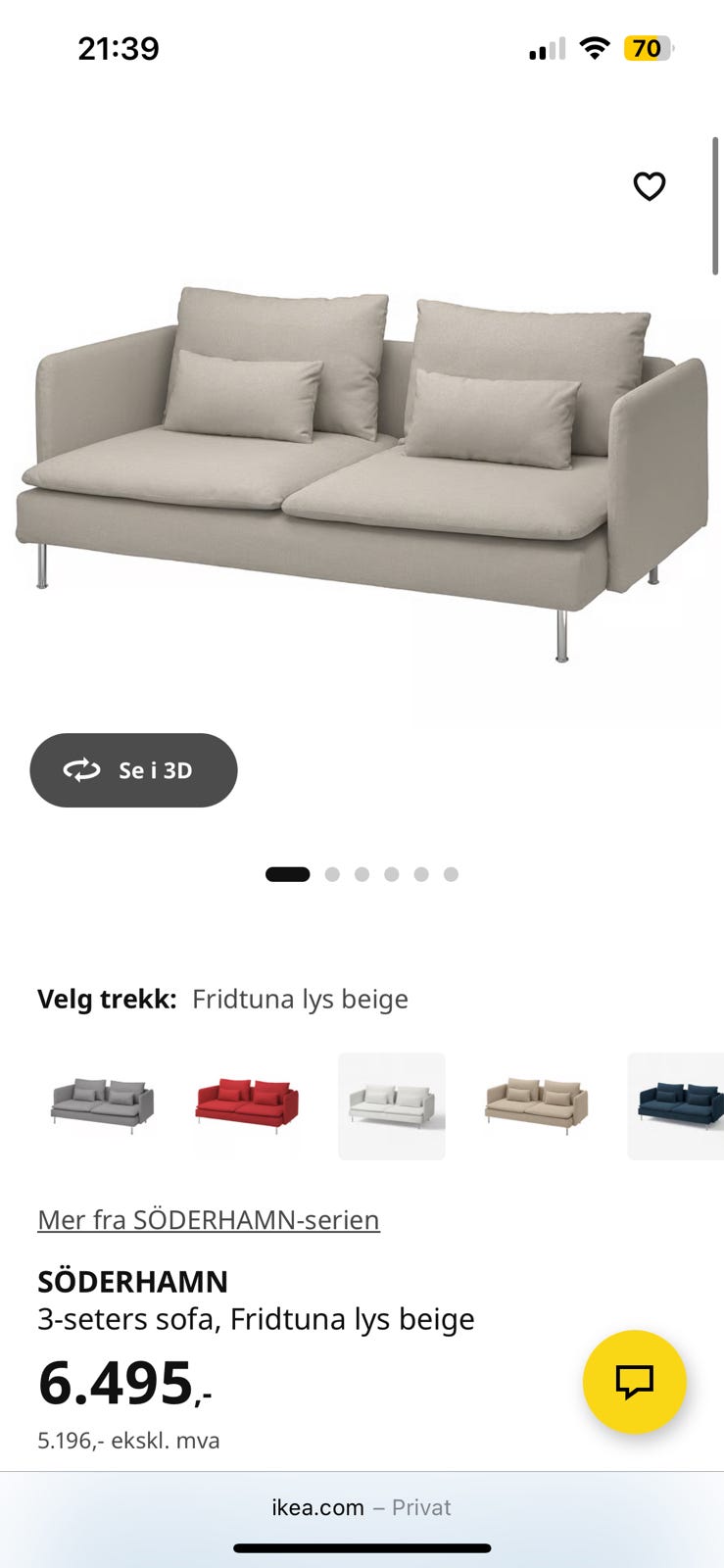Select the beige sofa cover swatch
The height and width of the screenshot is (1568, 724).
click(537, 1105)
